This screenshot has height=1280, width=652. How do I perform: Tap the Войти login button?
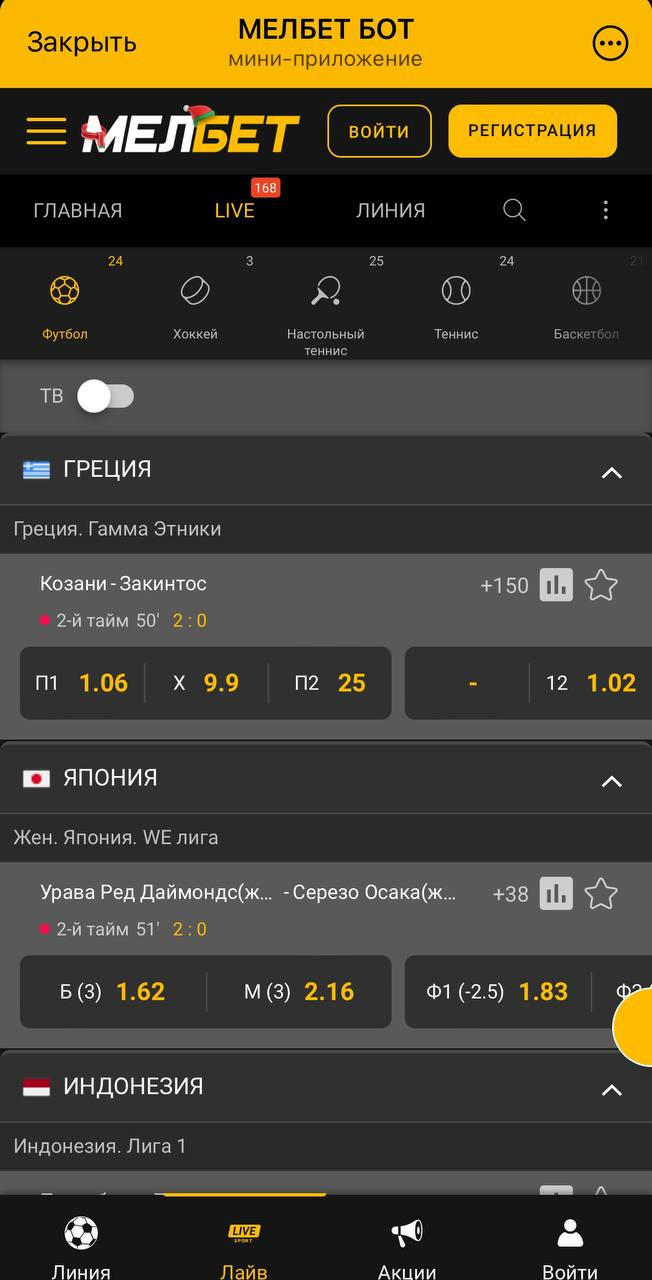click(379, 131)
